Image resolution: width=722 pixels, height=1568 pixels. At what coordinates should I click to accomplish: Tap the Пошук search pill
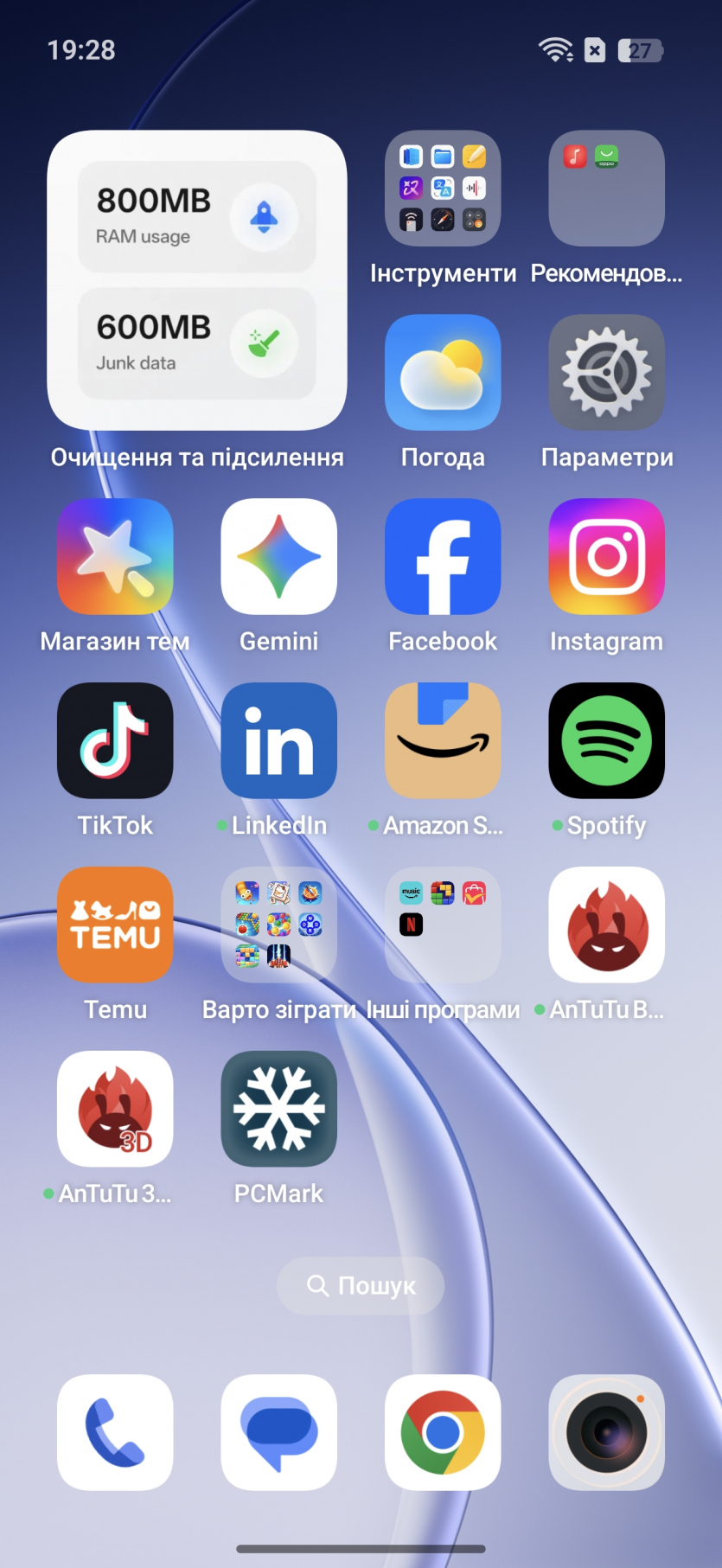coord(361,1286)
